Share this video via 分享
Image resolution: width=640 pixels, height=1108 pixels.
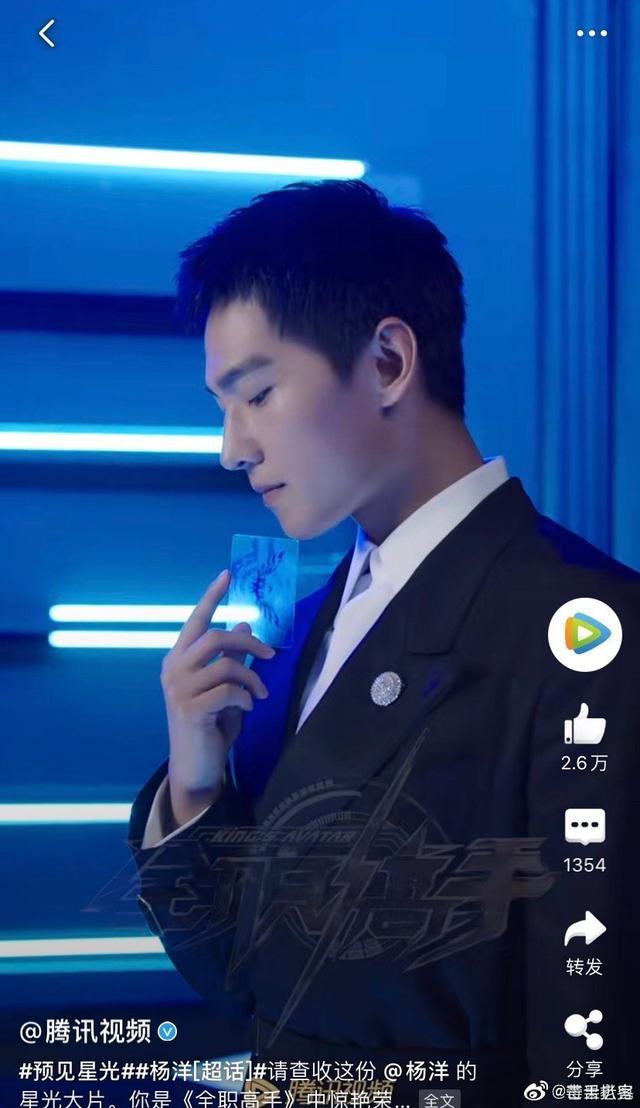point(585,1031)
